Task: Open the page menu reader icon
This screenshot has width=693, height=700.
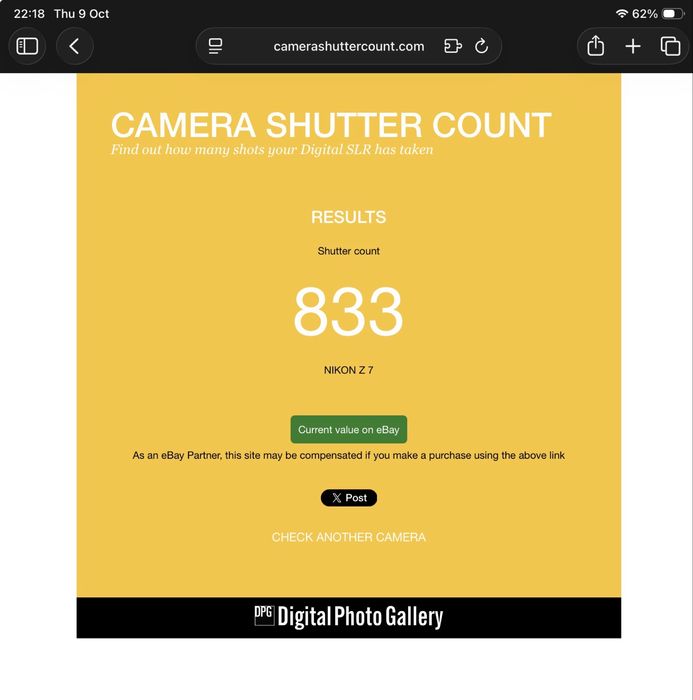Action: [x=215, y=46]
